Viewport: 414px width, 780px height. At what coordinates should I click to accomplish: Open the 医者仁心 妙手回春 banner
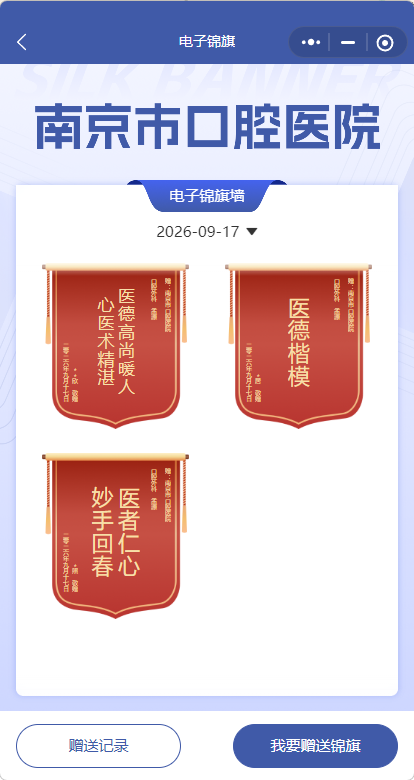point(115,536)
